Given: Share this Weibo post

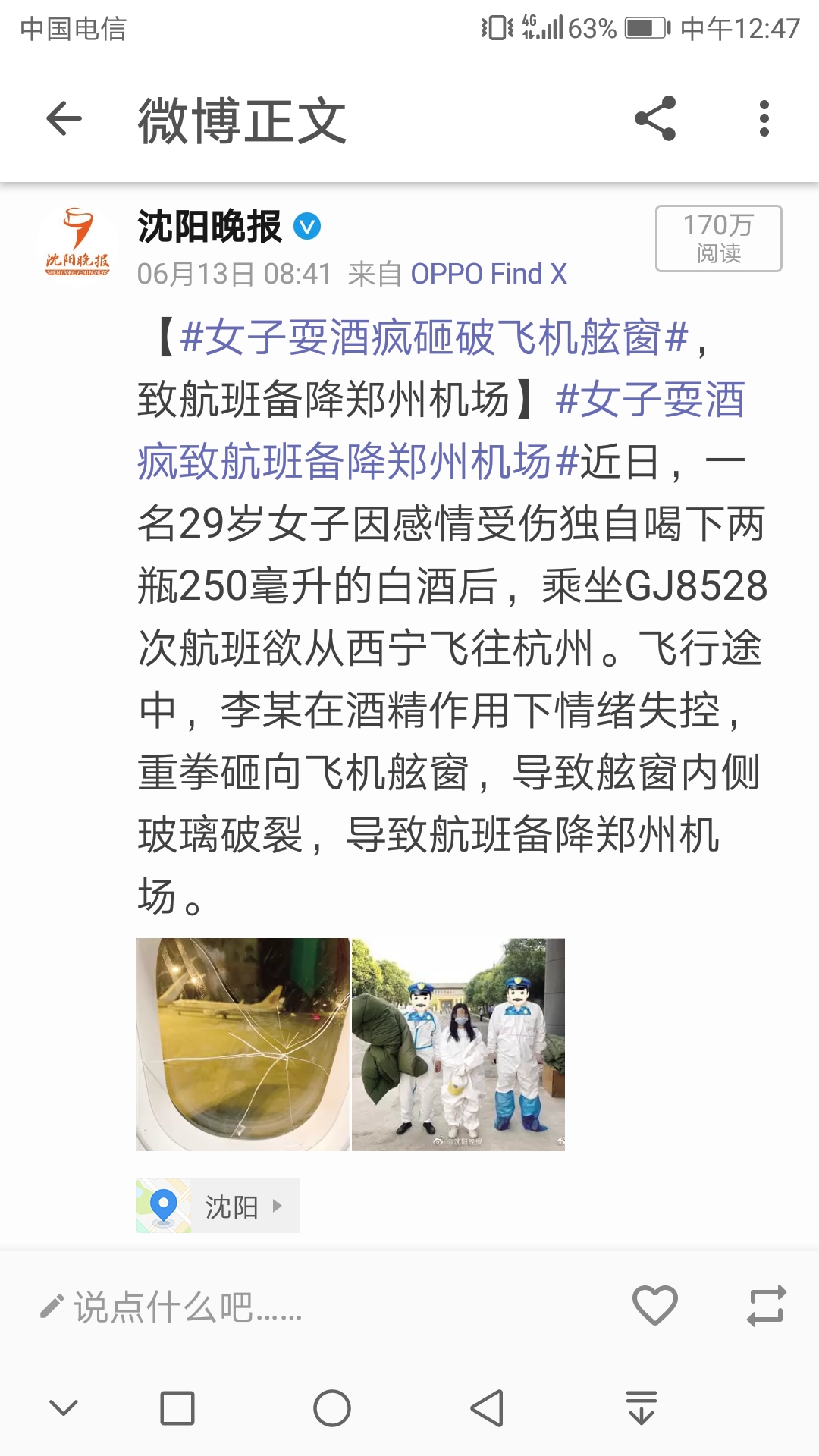Looking at the screenshot, I should (x=655, y=119).
